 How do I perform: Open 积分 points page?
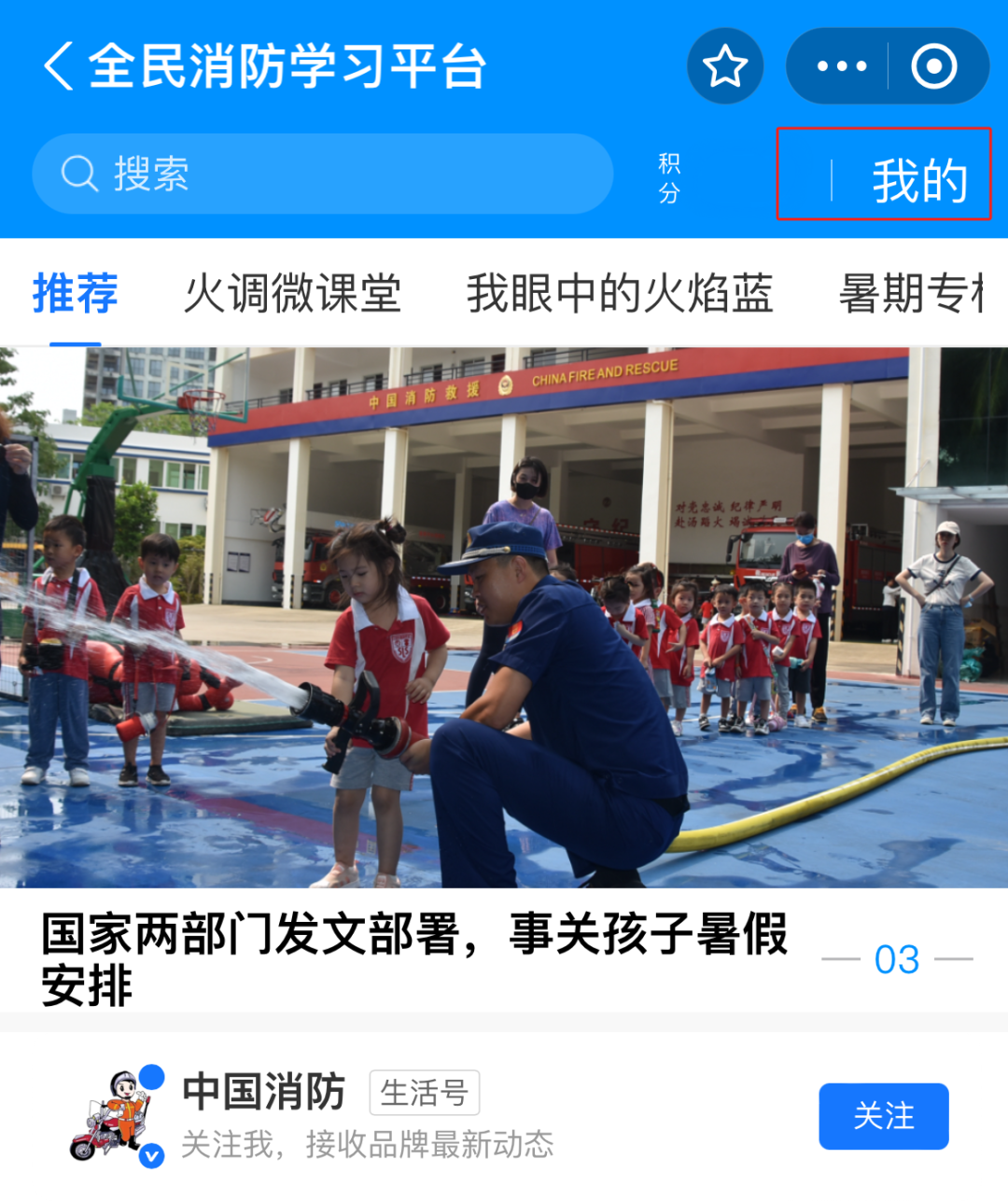coord(669,178)
